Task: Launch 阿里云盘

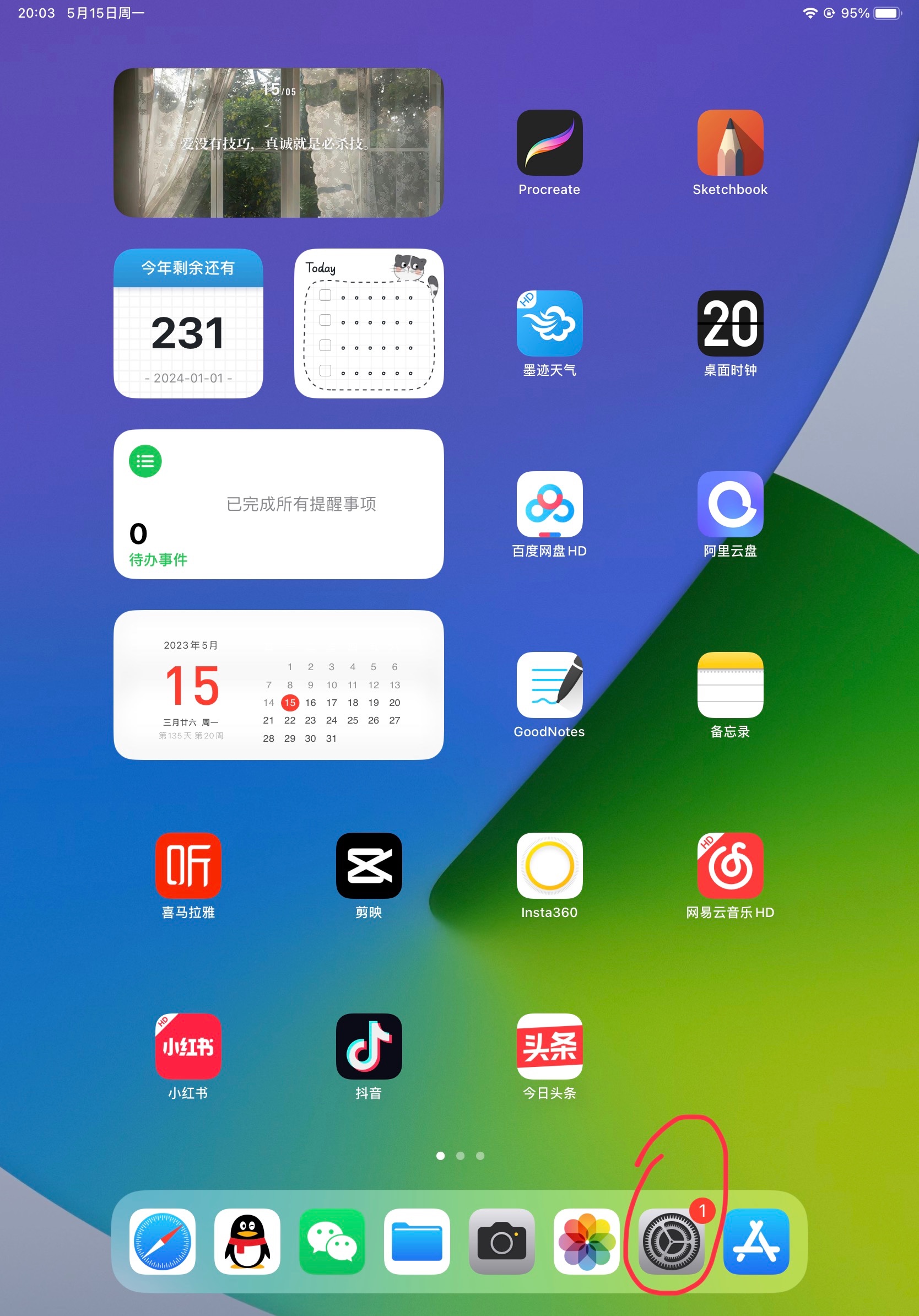Action: pyautogui.click(x=729, y=504)
